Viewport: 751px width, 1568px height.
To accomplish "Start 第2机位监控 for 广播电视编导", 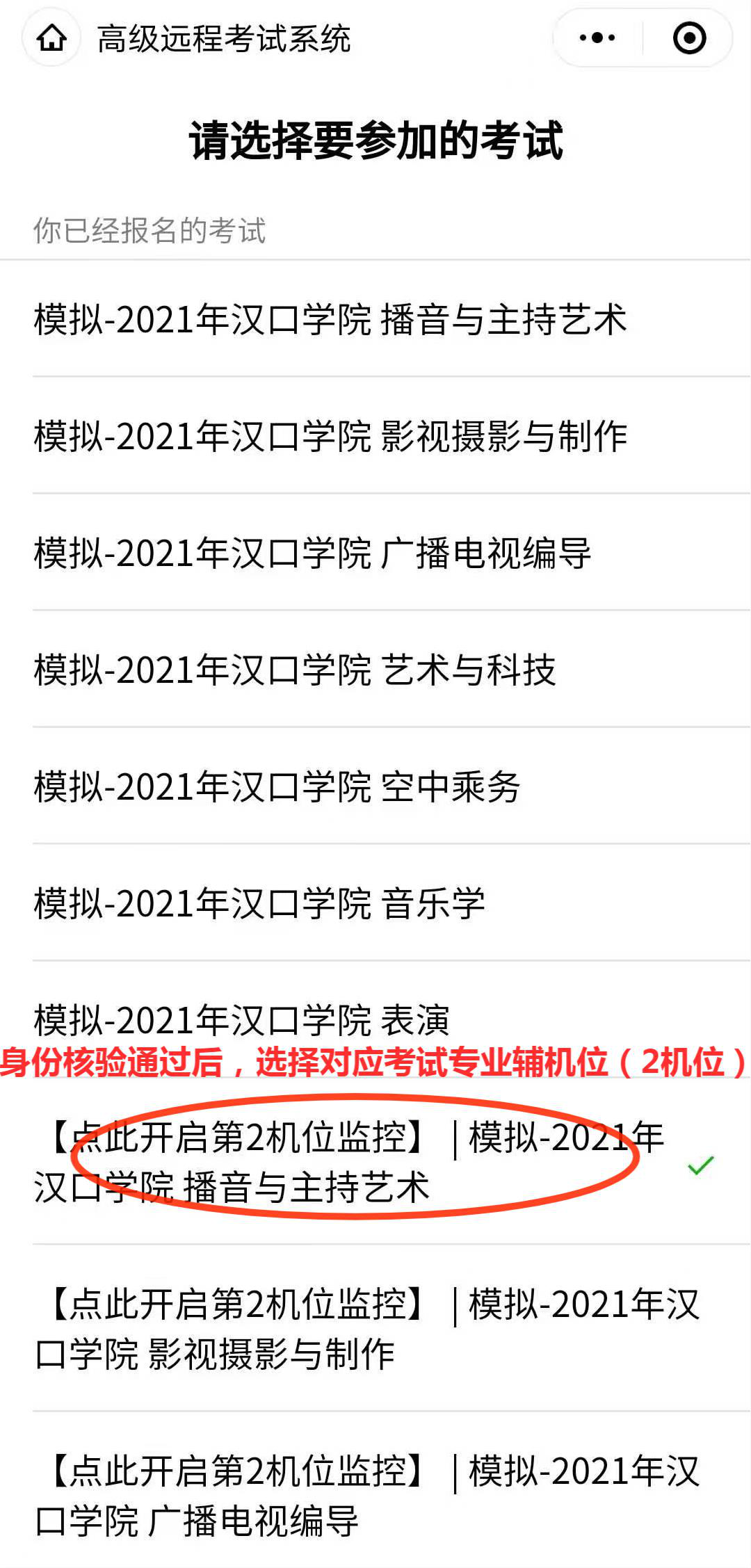I will click(366, 1496).
